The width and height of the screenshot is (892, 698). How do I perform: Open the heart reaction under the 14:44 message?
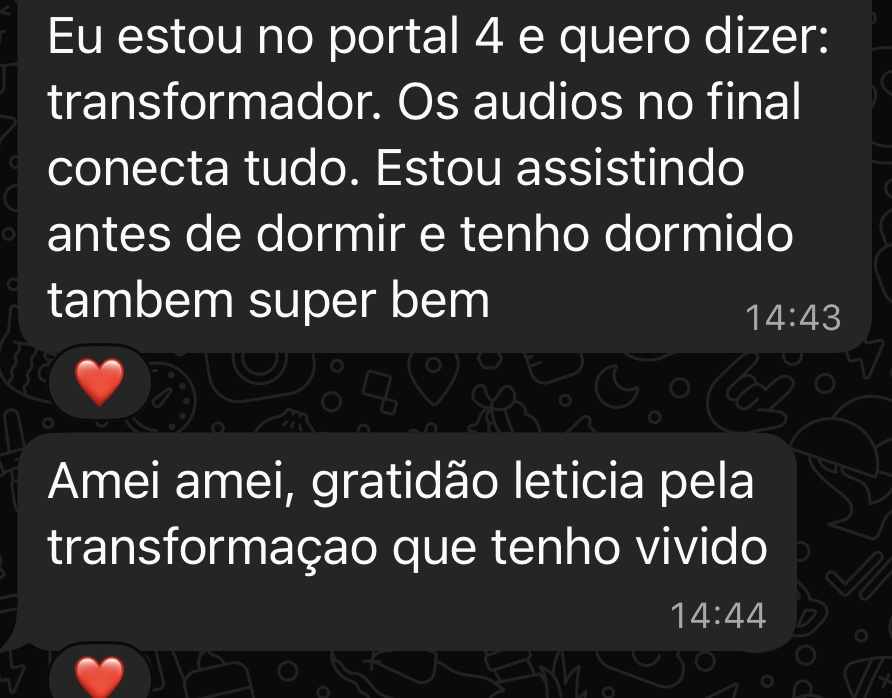point(99,675)
